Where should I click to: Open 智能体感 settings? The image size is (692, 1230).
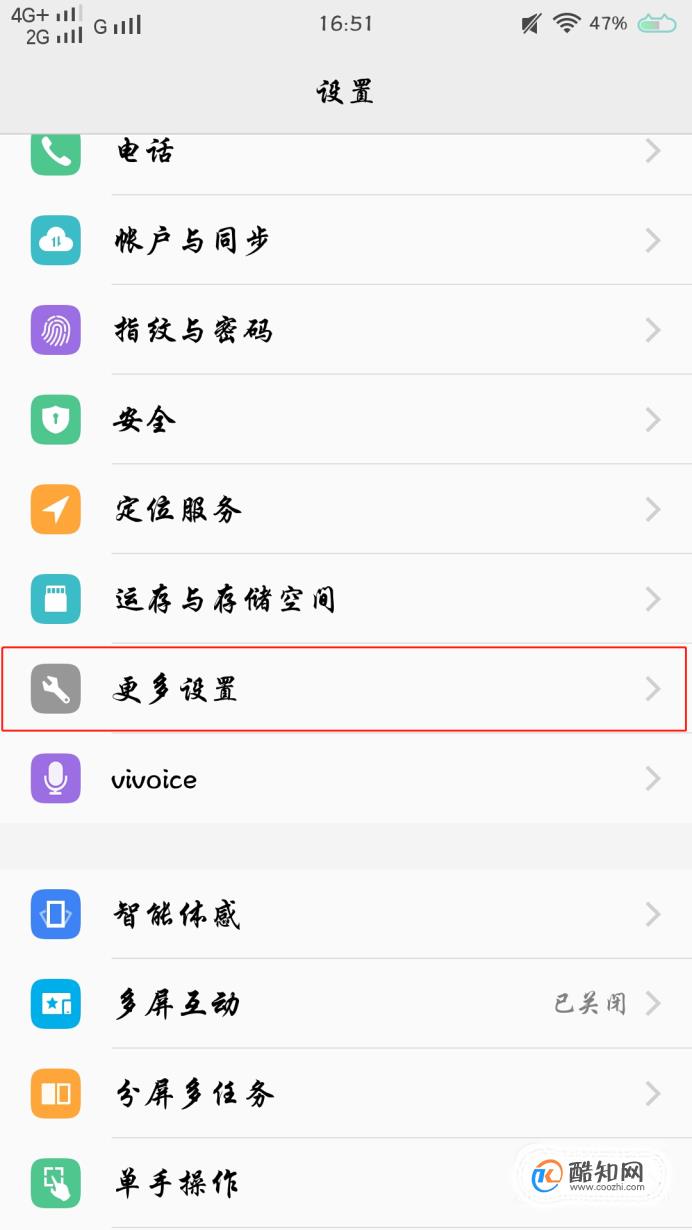(346, 914)
